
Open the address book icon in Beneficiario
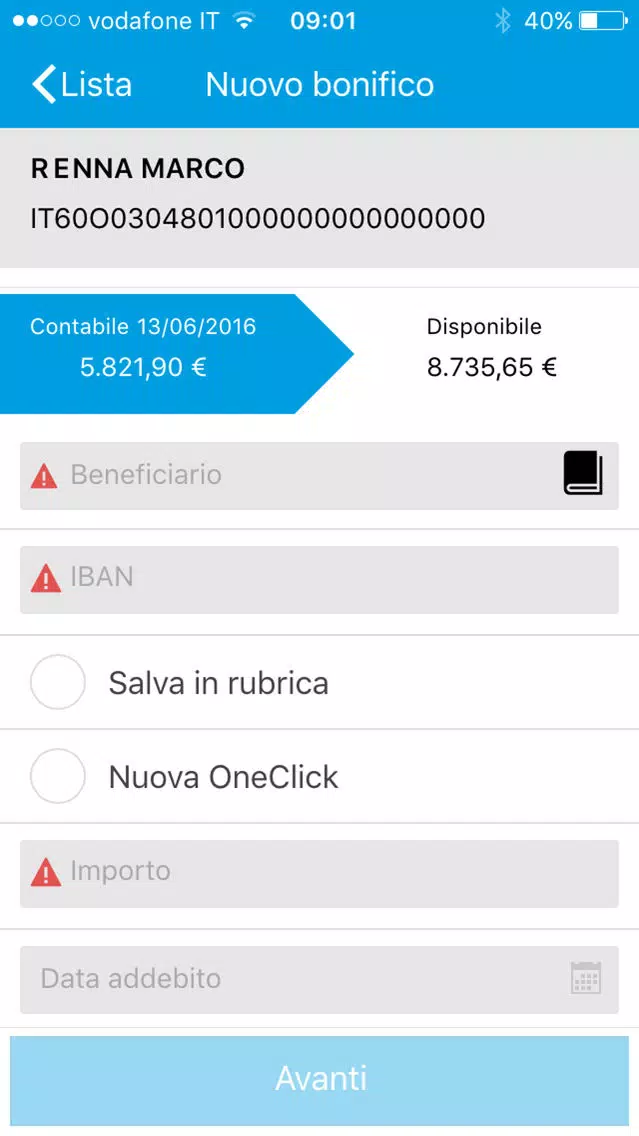tap(583, 473)
